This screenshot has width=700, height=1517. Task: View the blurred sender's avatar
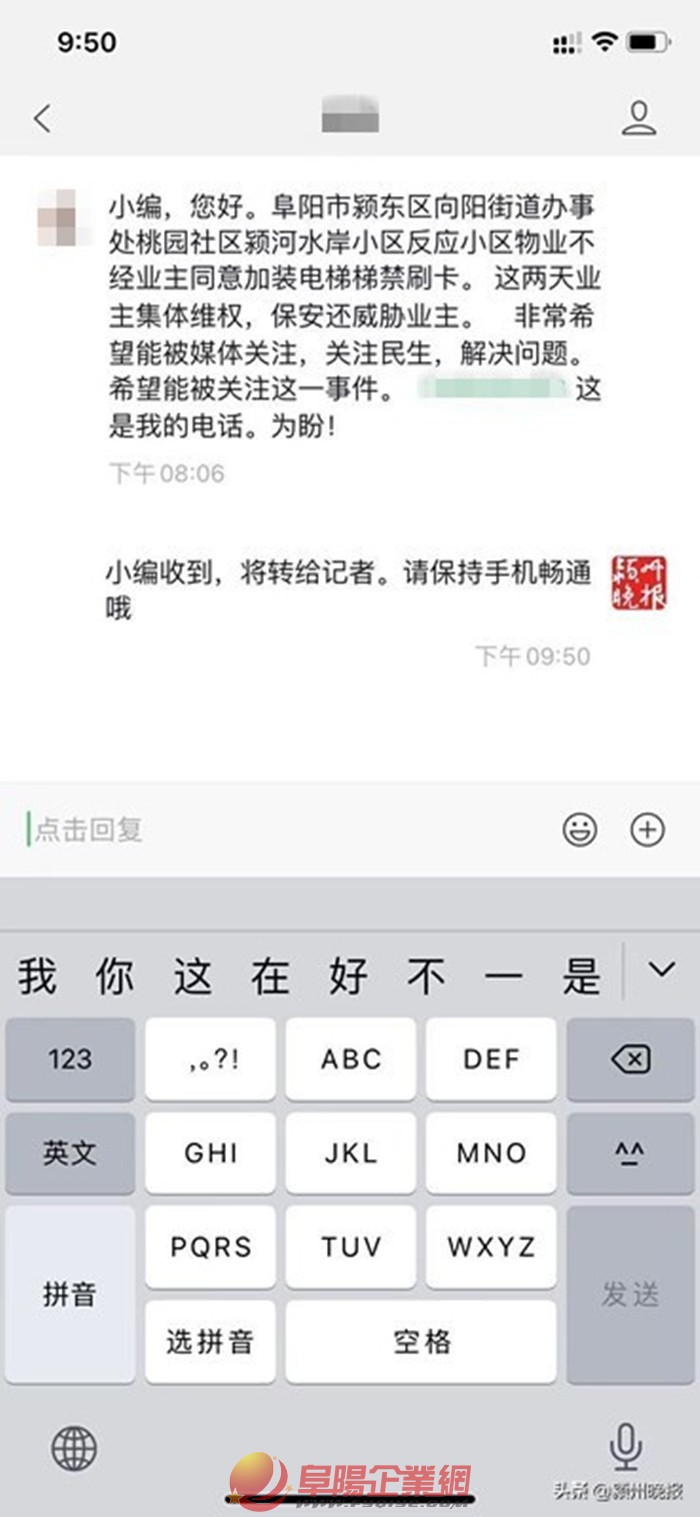pos(56,216)
